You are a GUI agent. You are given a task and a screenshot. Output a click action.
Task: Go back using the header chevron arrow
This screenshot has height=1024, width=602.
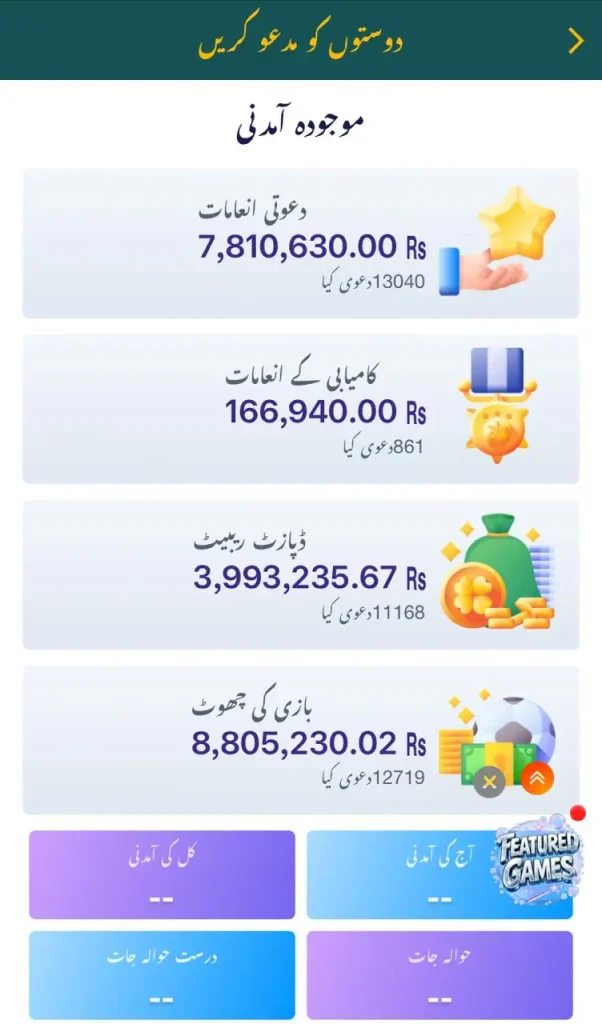tap(575, 41)
